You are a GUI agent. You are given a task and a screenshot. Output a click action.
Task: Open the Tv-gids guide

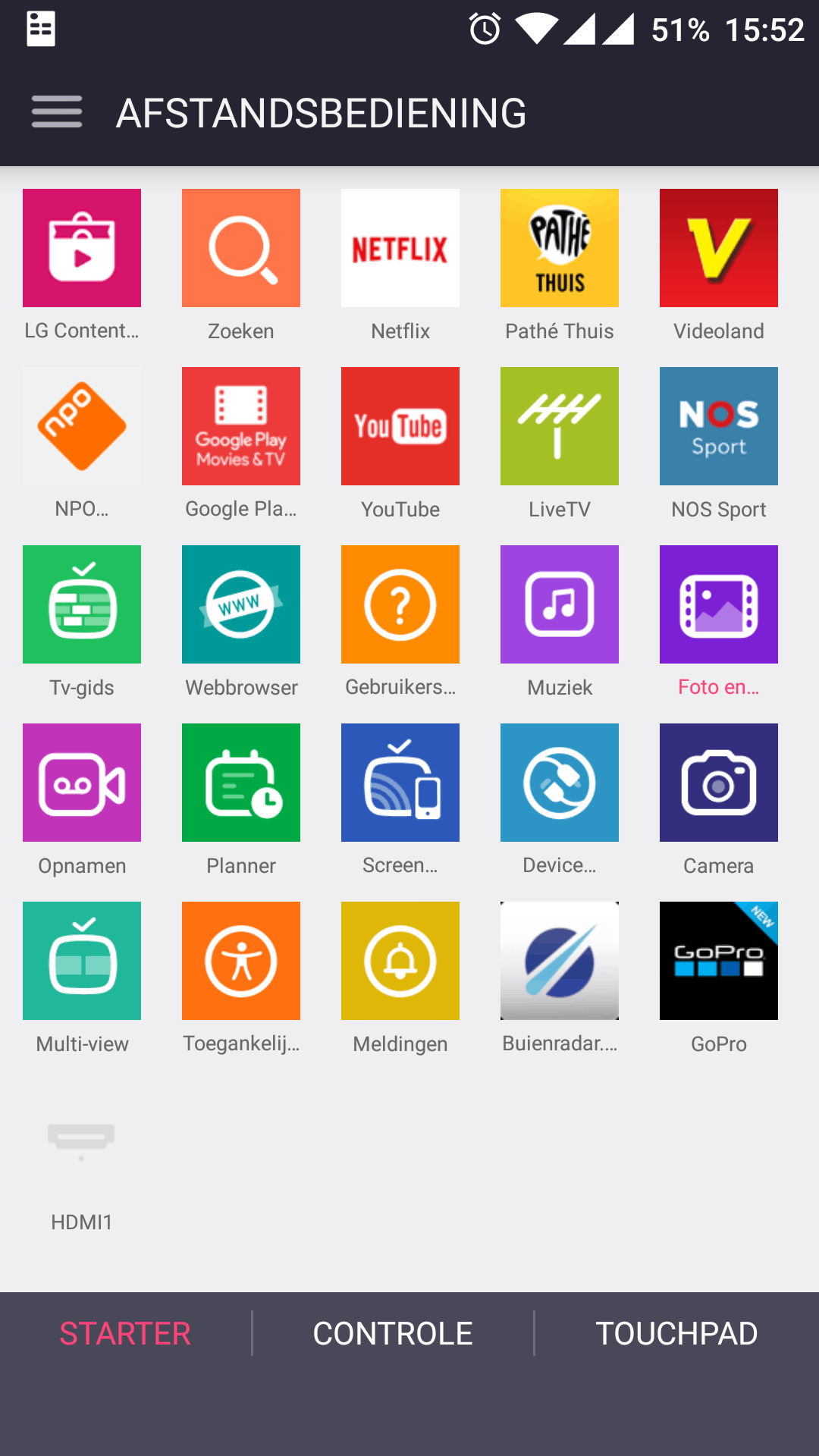pyautogui.click(x=82, y=604)
